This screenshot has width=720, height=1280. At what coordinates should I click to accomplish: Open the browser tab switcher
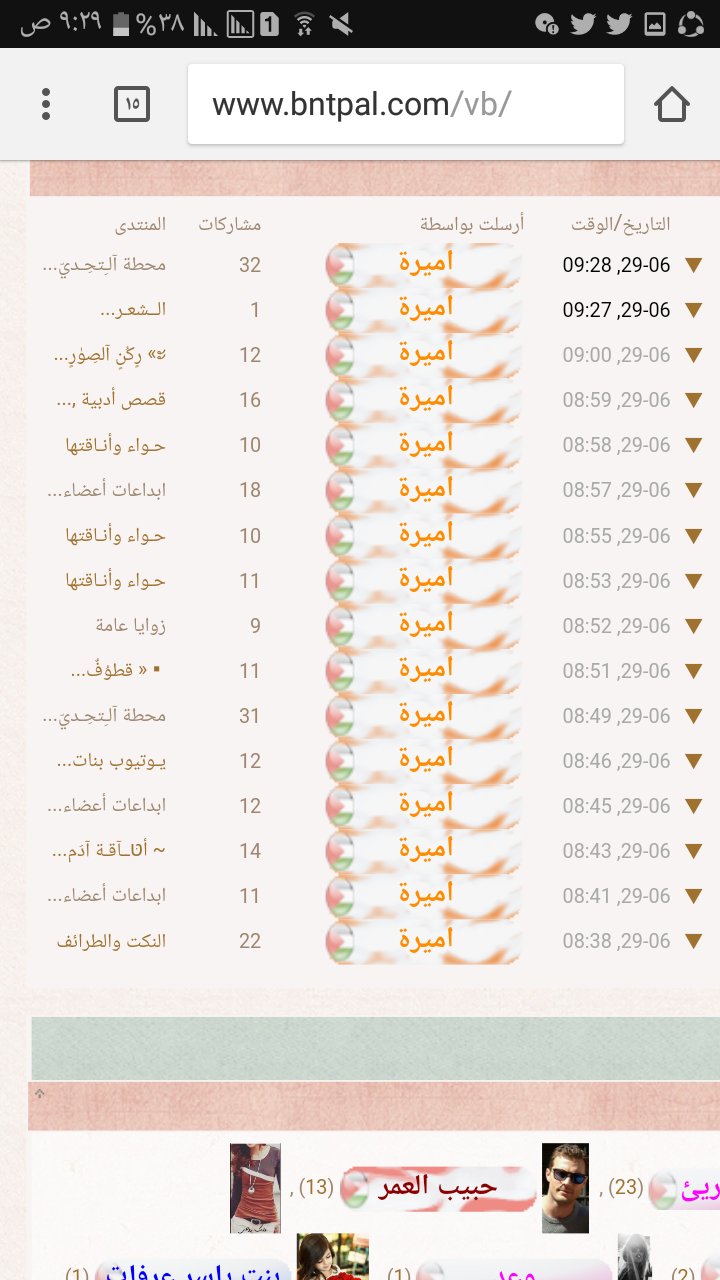(x=132, y=104)
